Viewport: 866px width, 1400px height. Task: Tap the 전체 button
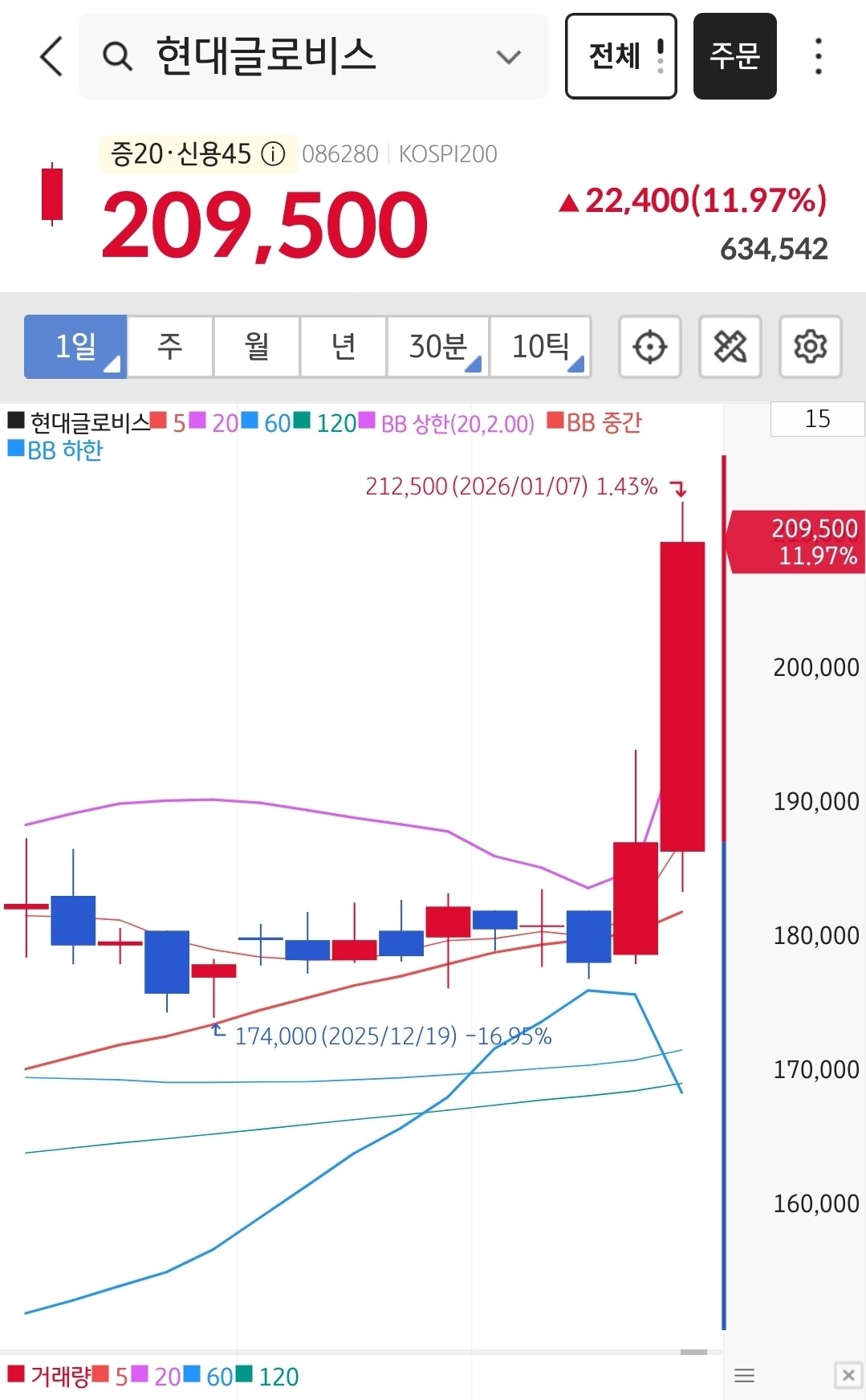tap(620, 56)
